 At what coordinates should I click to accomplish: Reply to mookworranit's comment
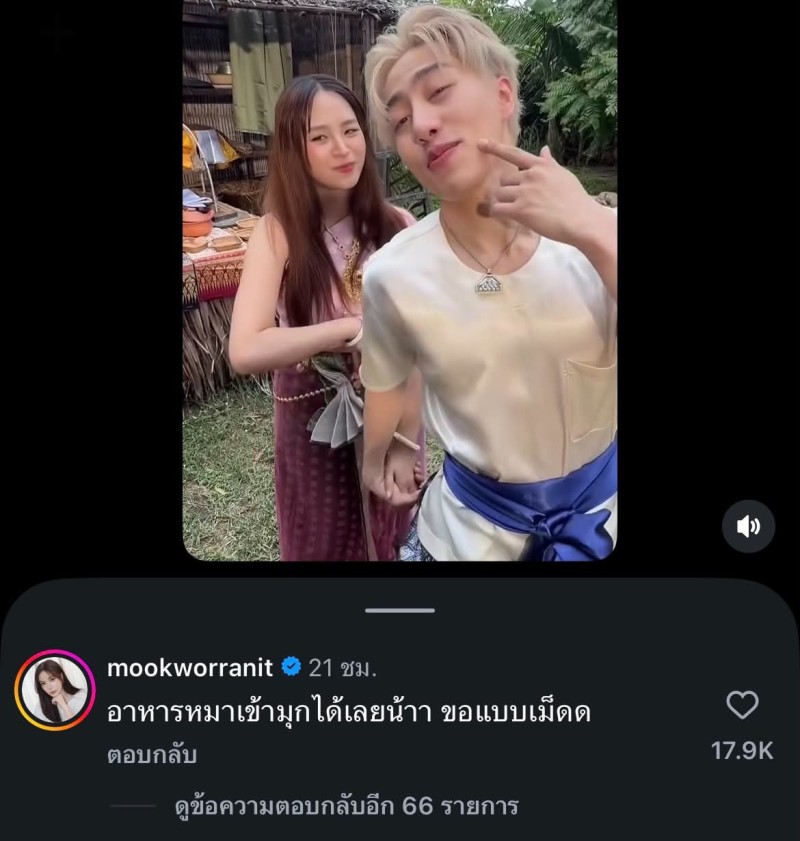(x=152, y=755)
